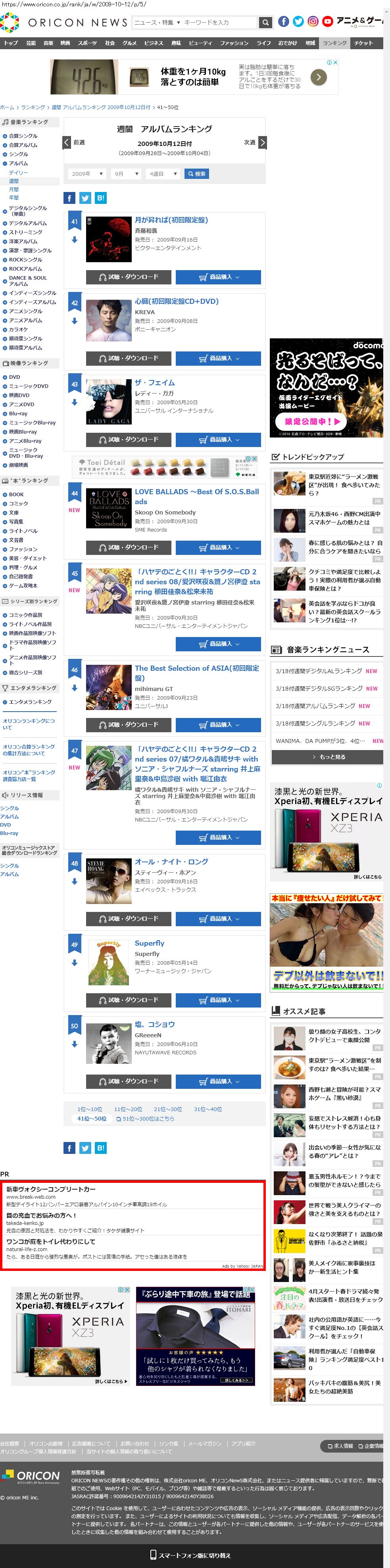Open 51位〜300位はこちら link
This screenshot has width=390, height=1568.
pos(148,1118)
